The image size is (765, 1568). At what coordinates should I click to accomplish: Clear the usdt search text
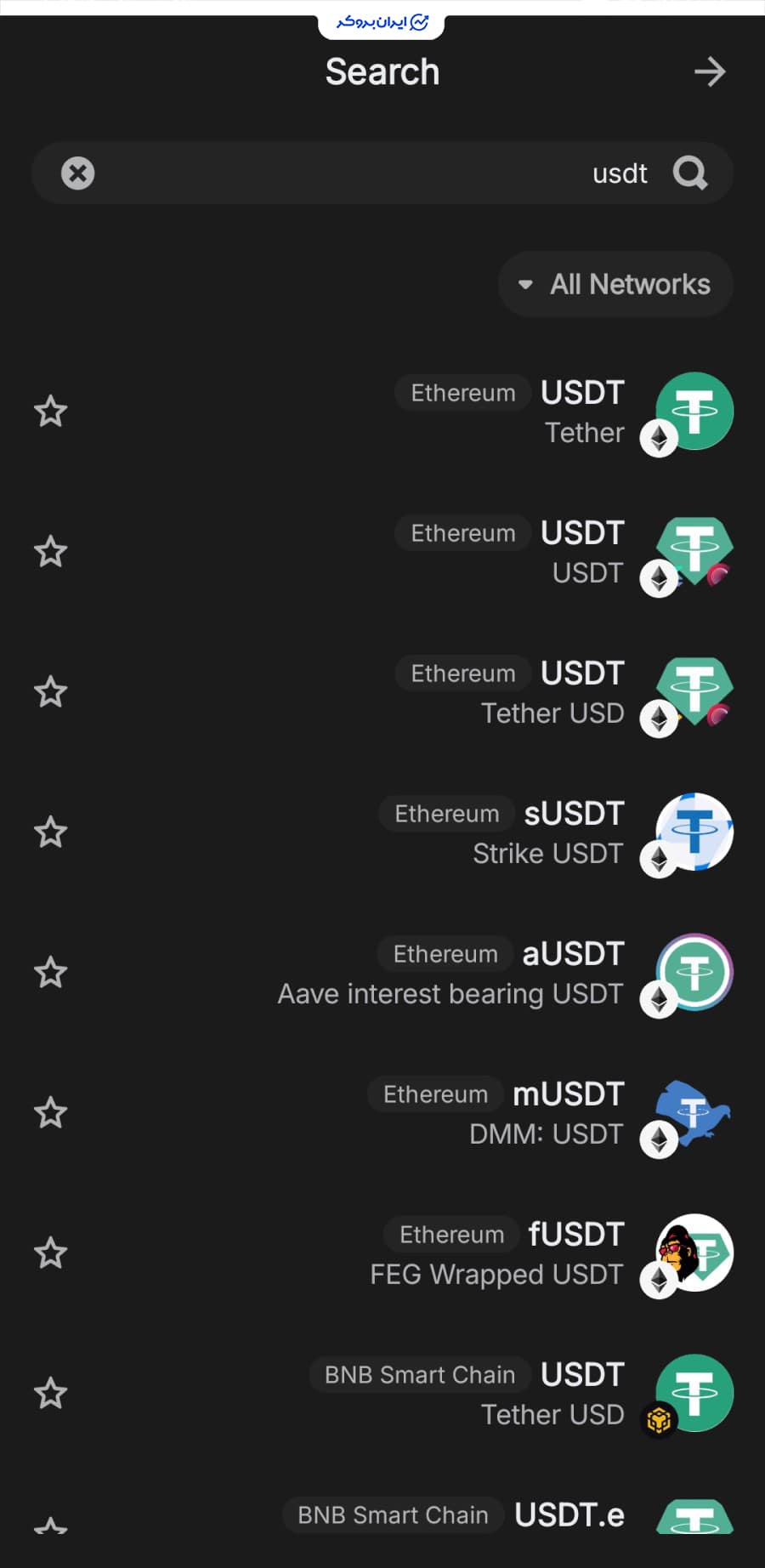coord(77,173)
